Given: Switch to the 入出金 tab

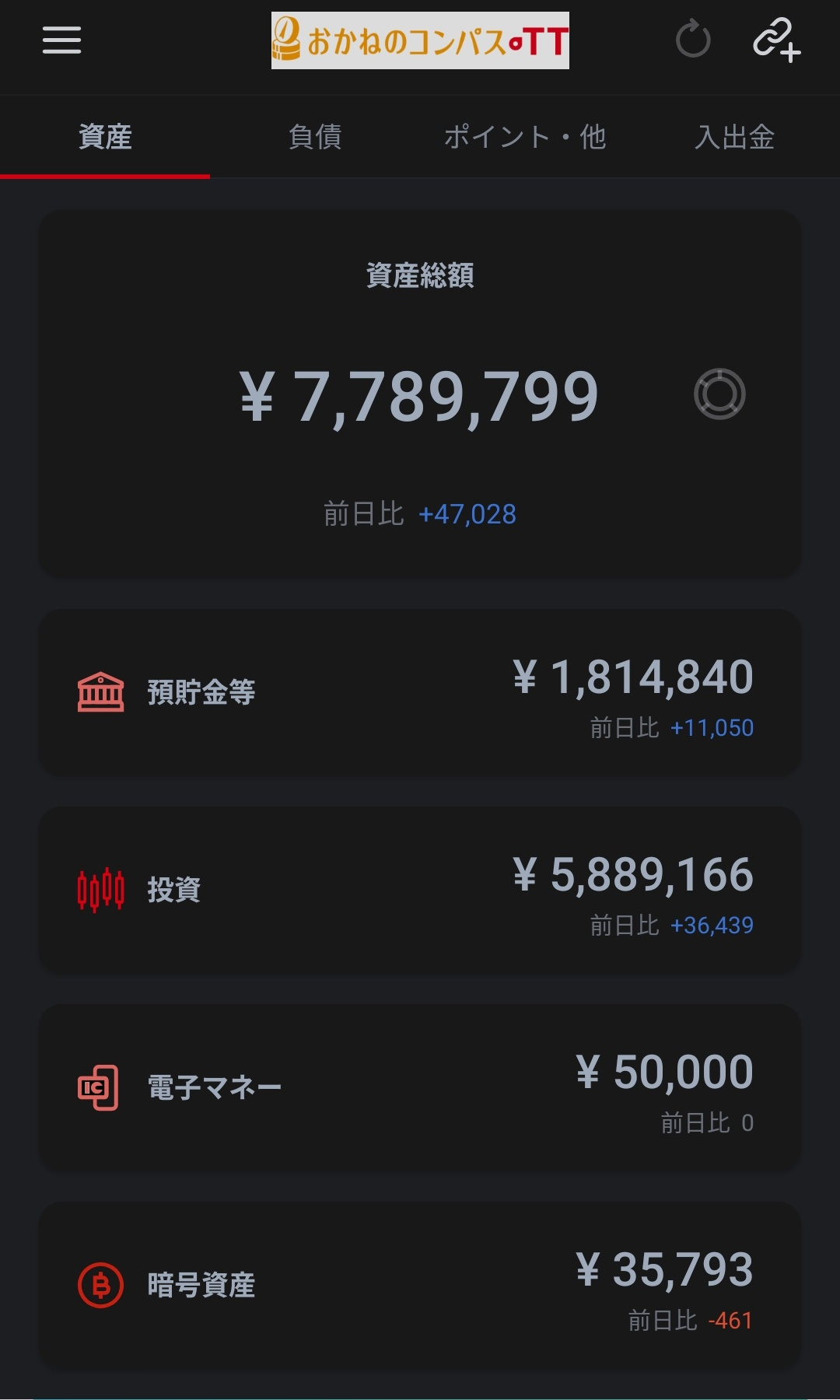Looking at the screenshot, I should tap(734, 137).
